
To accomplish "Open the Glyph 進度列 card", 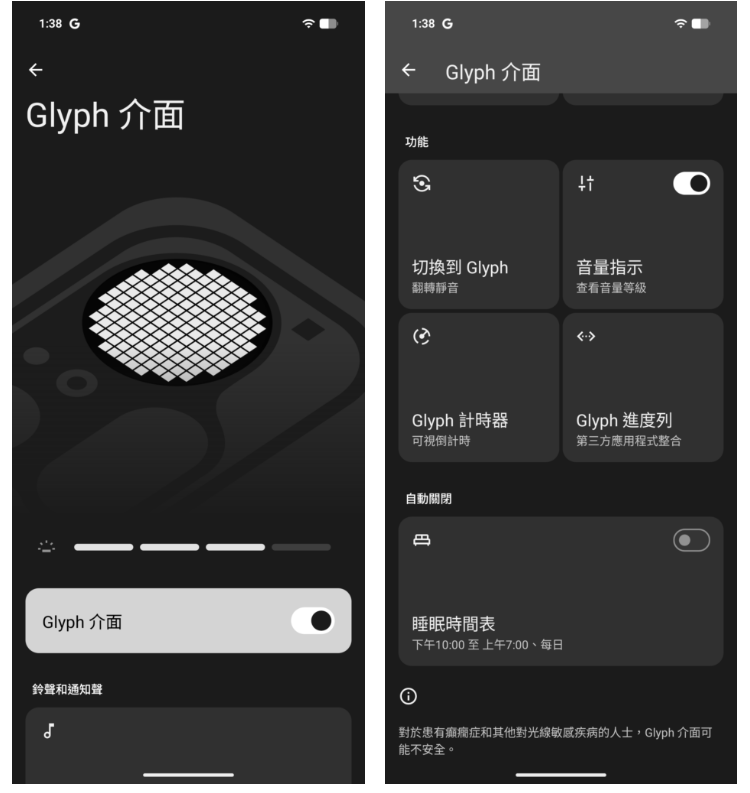I will (642, 387).
